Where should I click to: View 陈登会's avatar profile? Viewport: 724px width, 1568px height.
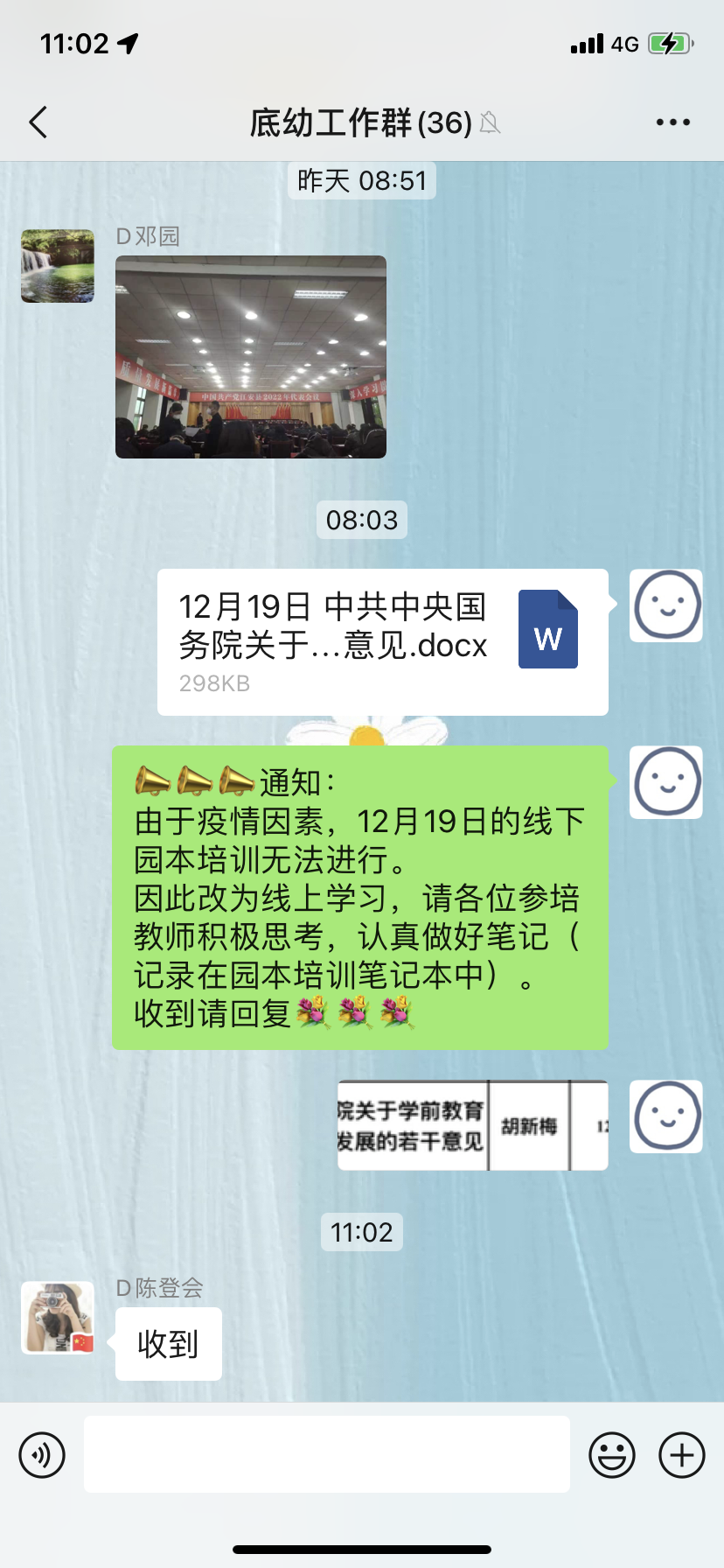click(x=58, y=1318)
